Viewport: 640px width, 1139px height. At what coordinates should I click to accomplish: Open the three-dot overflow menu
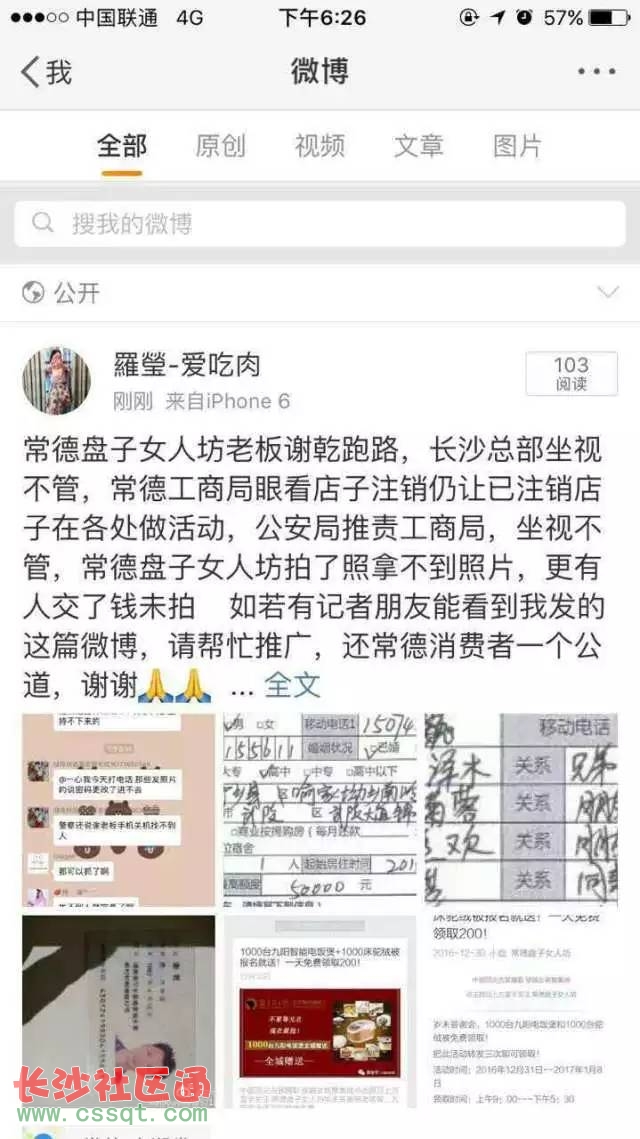click(596, 71)
